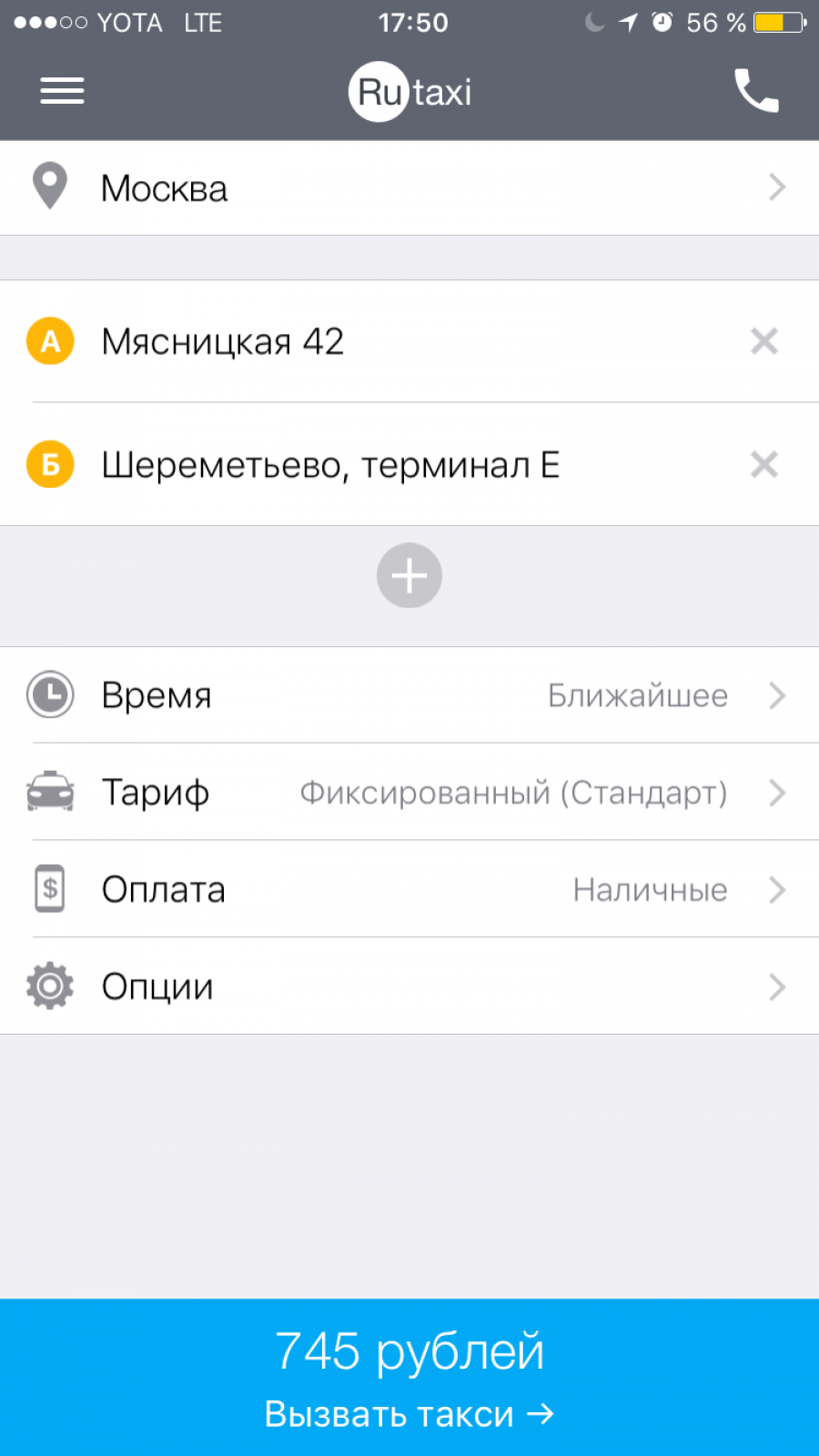The width and height of the screenshot is (819, 1456).
Task: Open the hamburger menu
Action: click(x=62, y=91)
